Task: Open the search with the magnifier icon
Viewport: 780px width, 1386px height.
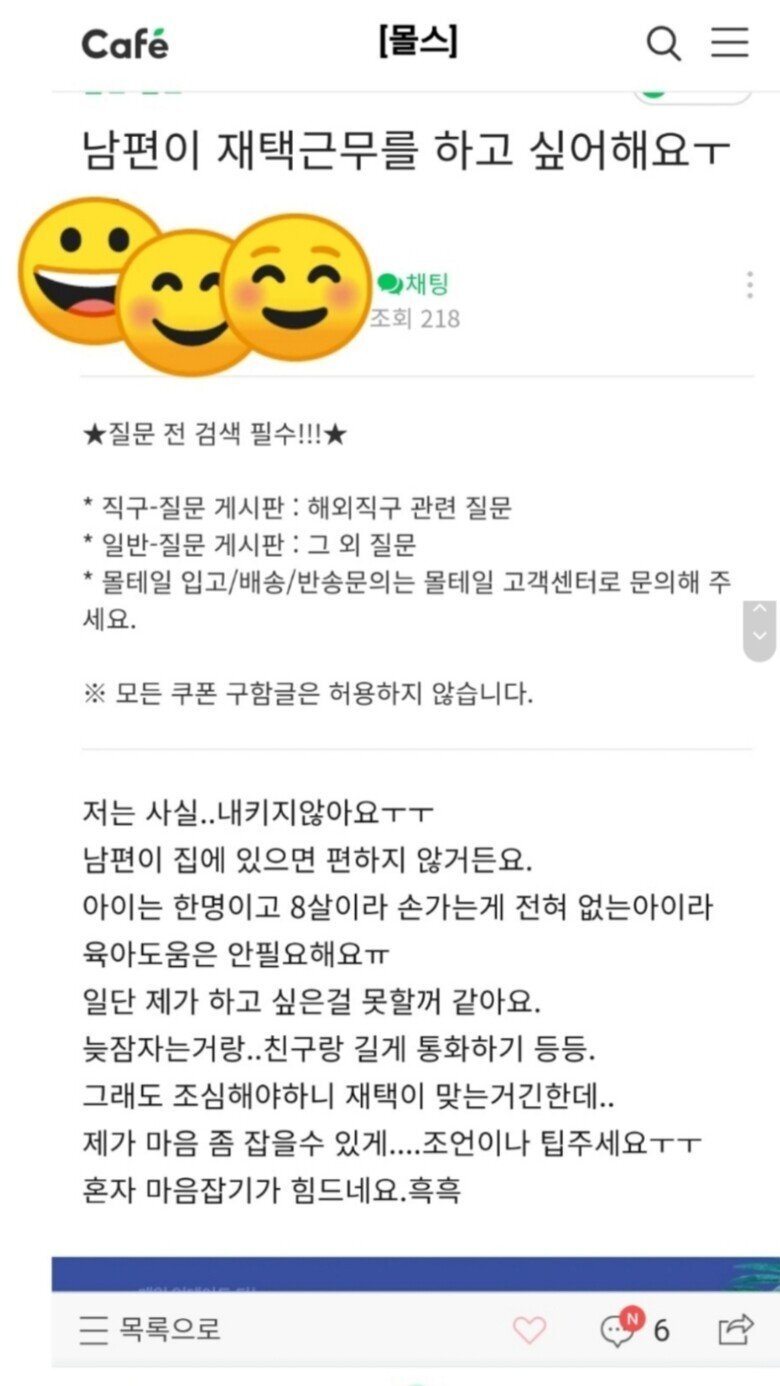Action: tap(663, 44)
